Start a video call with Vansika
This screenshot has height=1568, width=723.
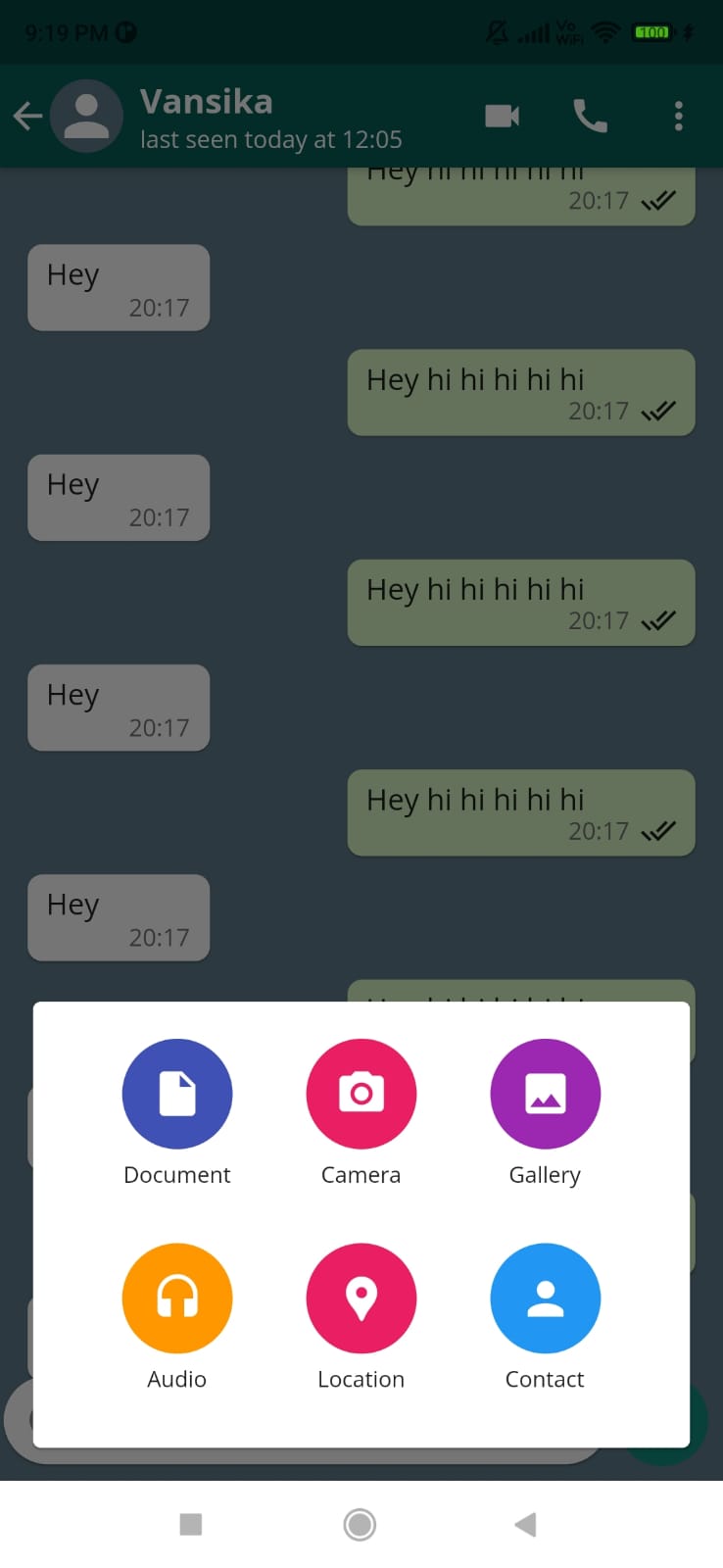pos(502,115)
